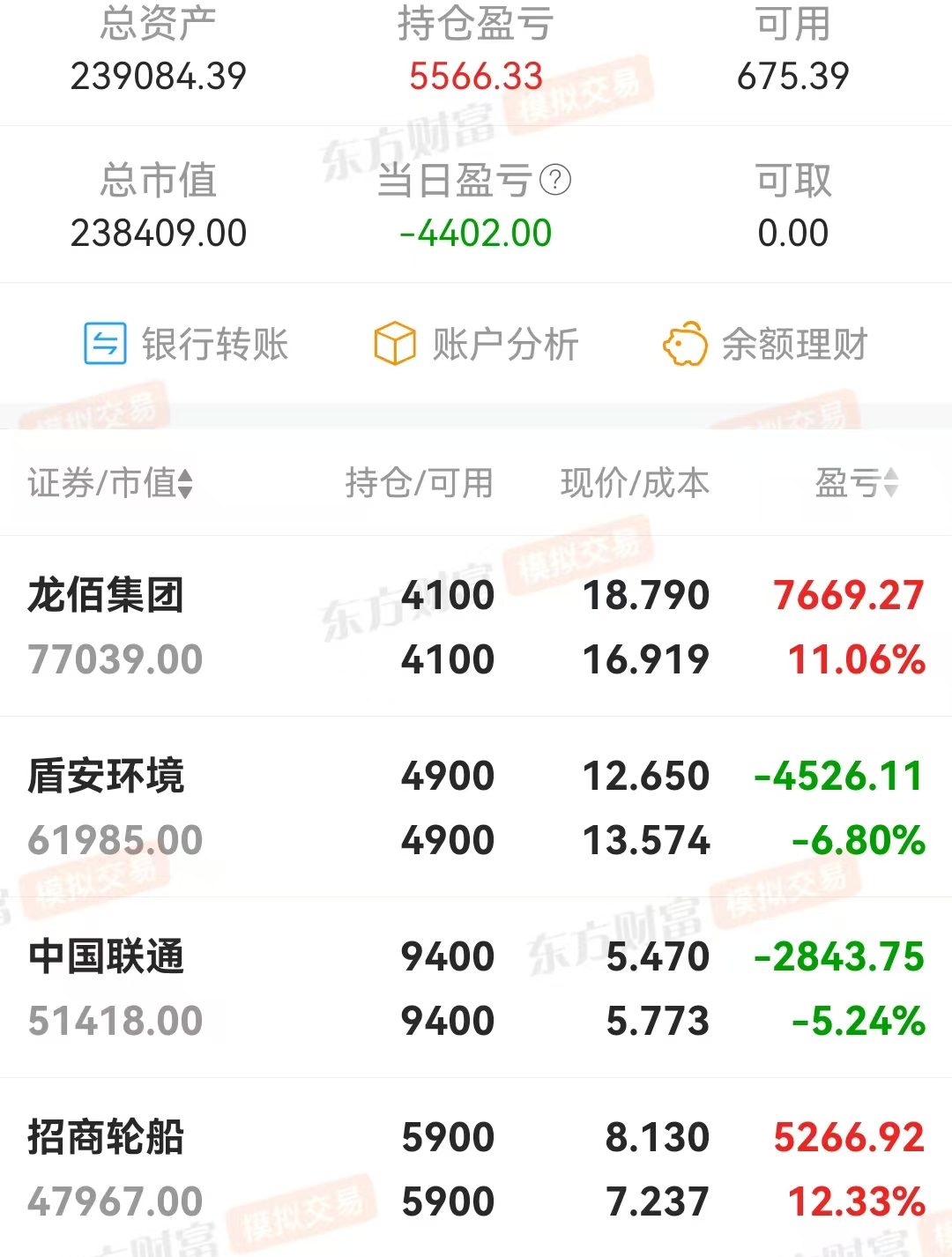Click the 当日盈亏 value -4402.00
This screenshot has width=952, height=1257.
476,233
